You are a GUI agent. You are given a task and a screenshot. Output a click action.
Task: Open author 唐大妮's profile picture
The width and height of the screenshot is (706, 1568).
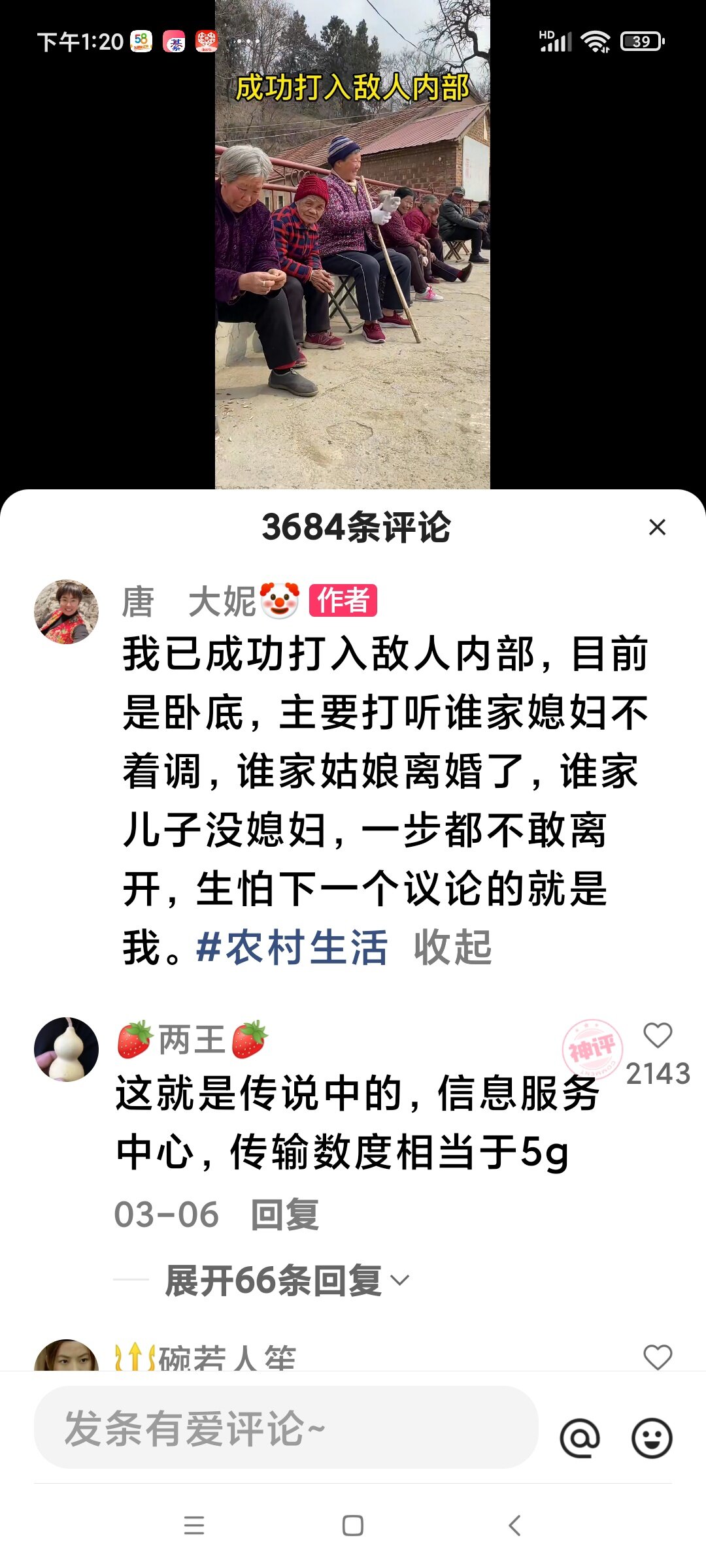pos(66,612)
